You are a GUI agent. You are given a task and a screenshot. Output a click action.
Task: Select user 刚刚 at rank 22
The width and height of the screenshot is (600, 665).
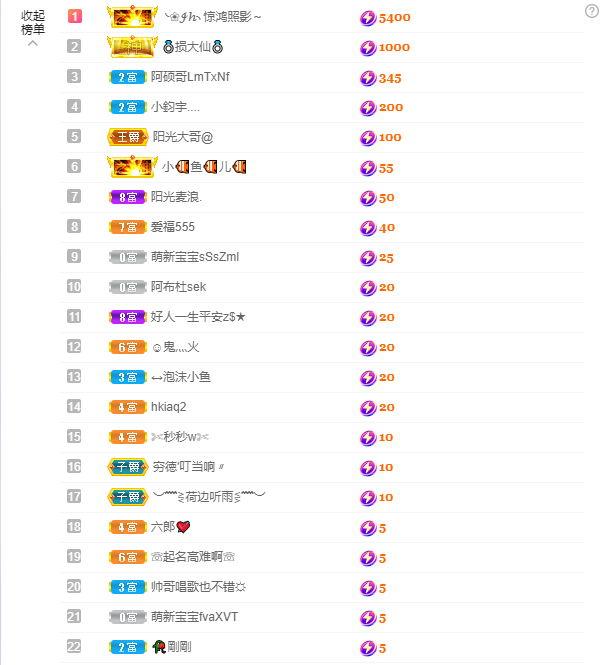pyautogui.click(x=172, y=647)
